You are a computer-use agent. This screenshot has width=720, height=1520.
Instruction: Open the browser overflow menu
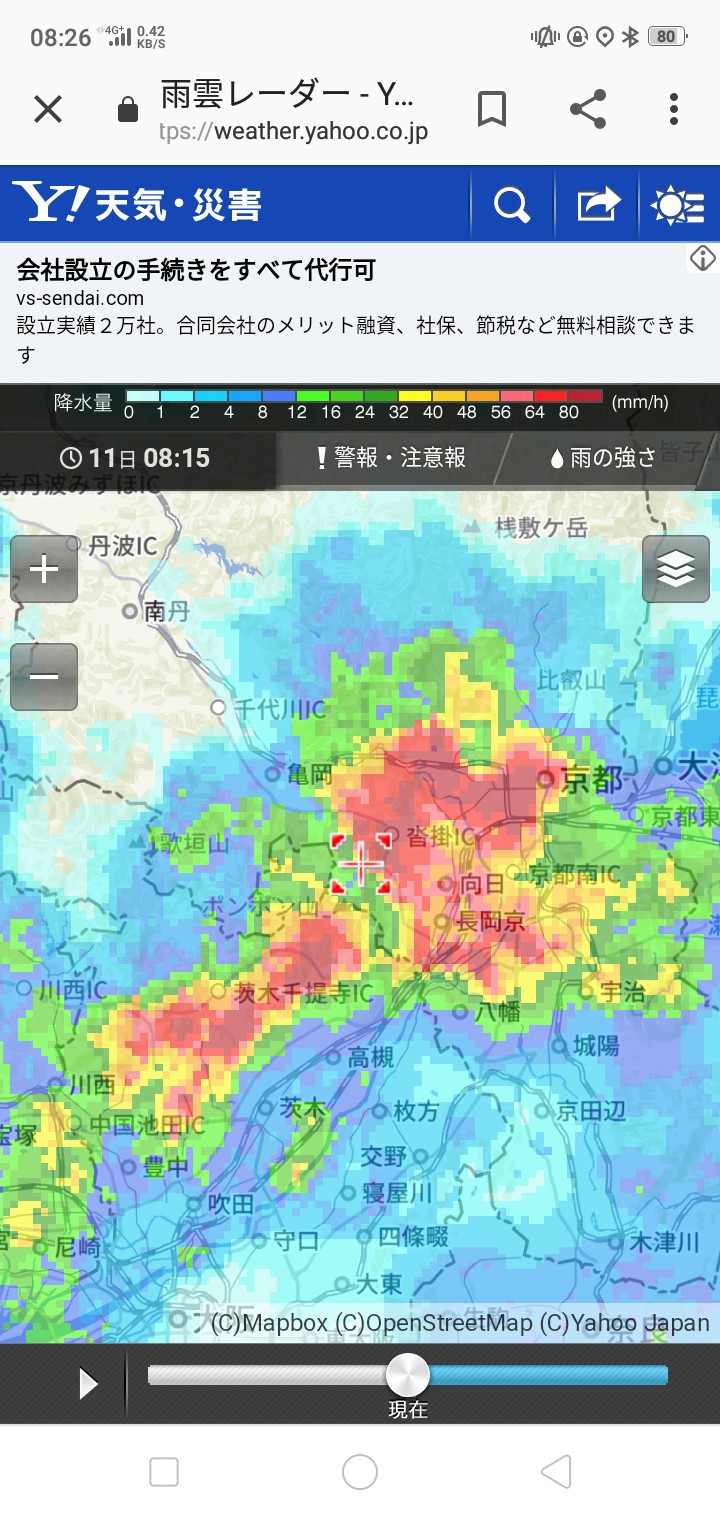[x=671, y=109]
